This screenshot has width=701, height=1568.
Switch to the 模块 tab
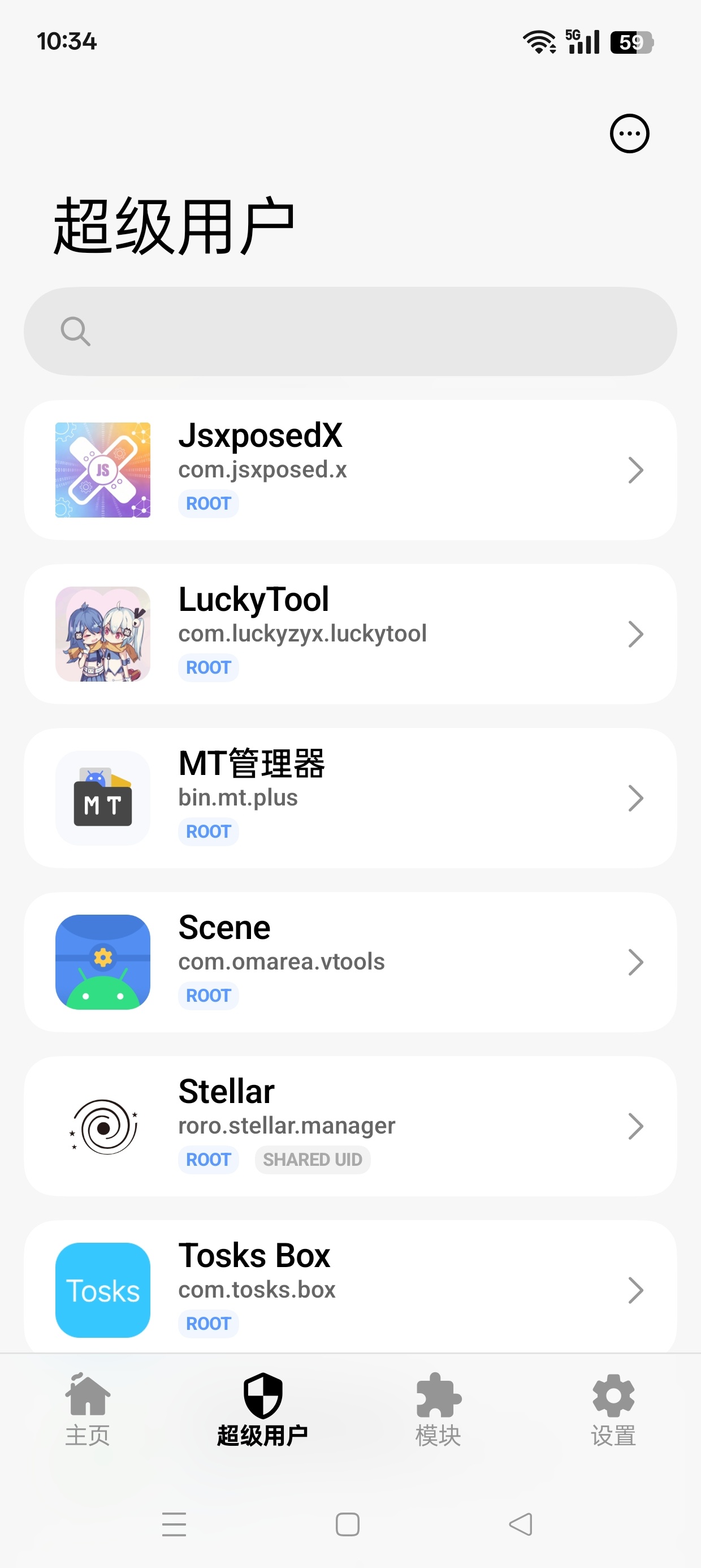pyautogui.click(x=438, y=1410)
